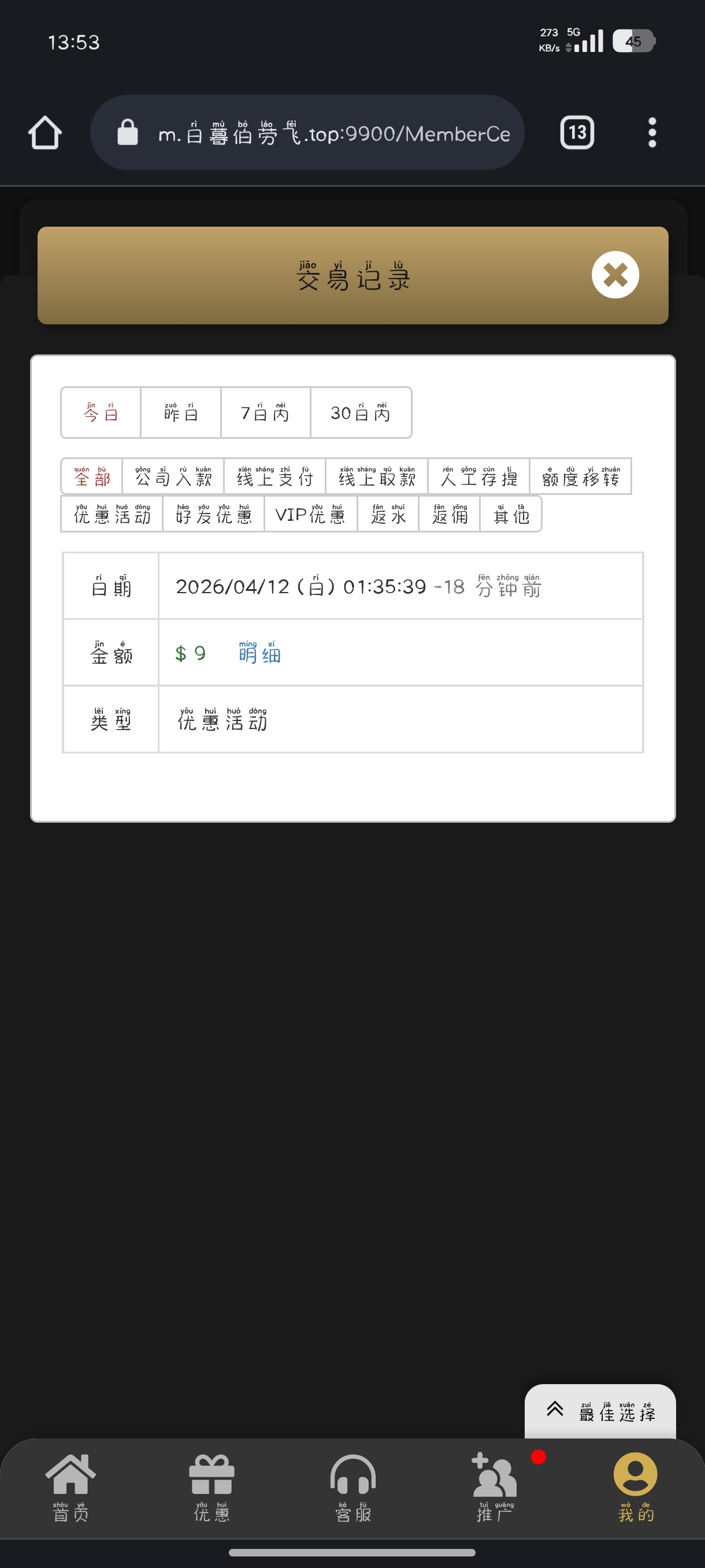
Task: Filter by 公司入款
Action: point(173,476)
